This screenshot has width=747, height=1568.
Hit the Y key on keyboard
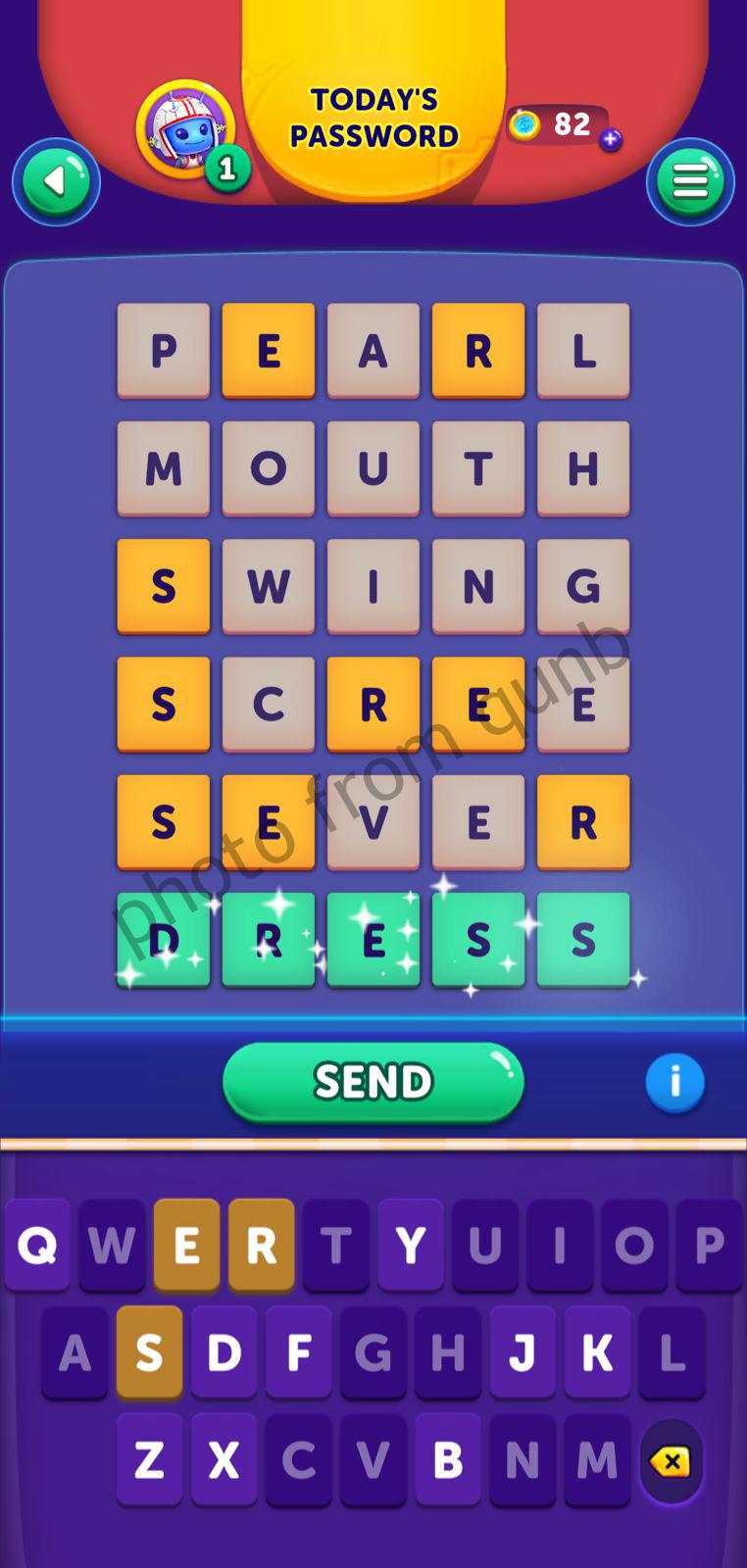tap(411, 1245)
